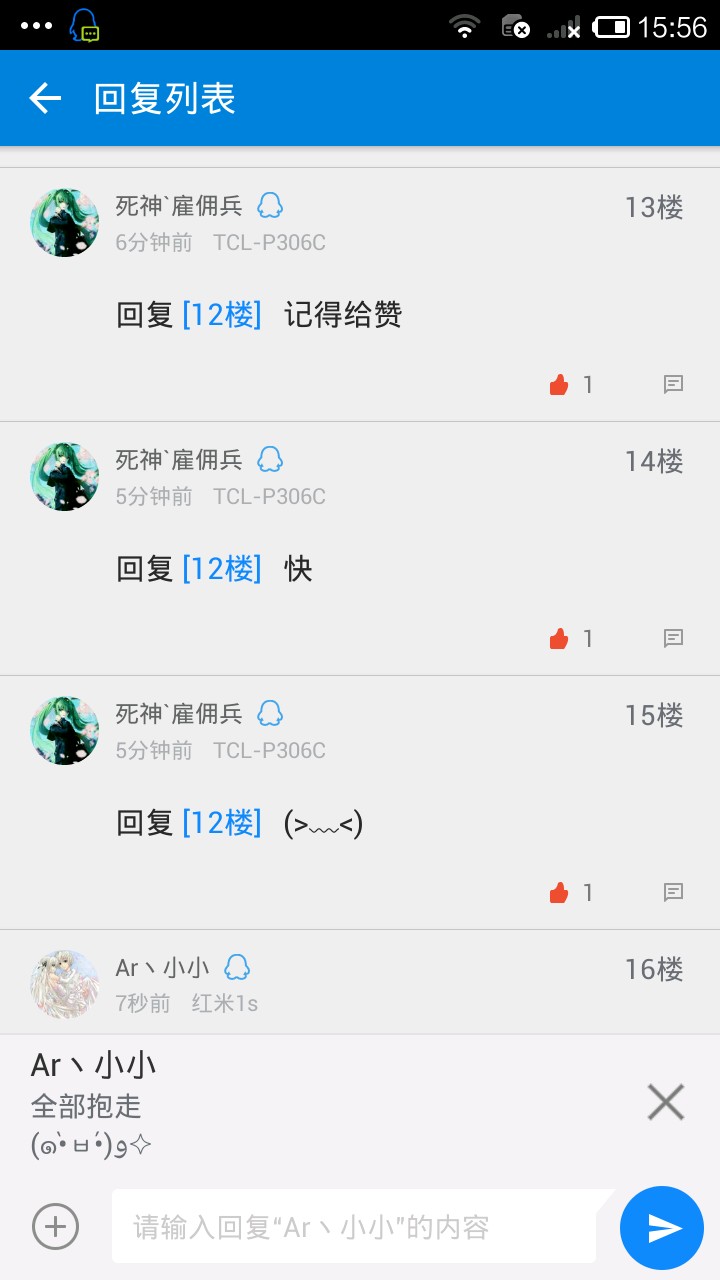Like the 15楼 emoticon reply
This screenshot has width=720, height=1280.
coord(559,892)
